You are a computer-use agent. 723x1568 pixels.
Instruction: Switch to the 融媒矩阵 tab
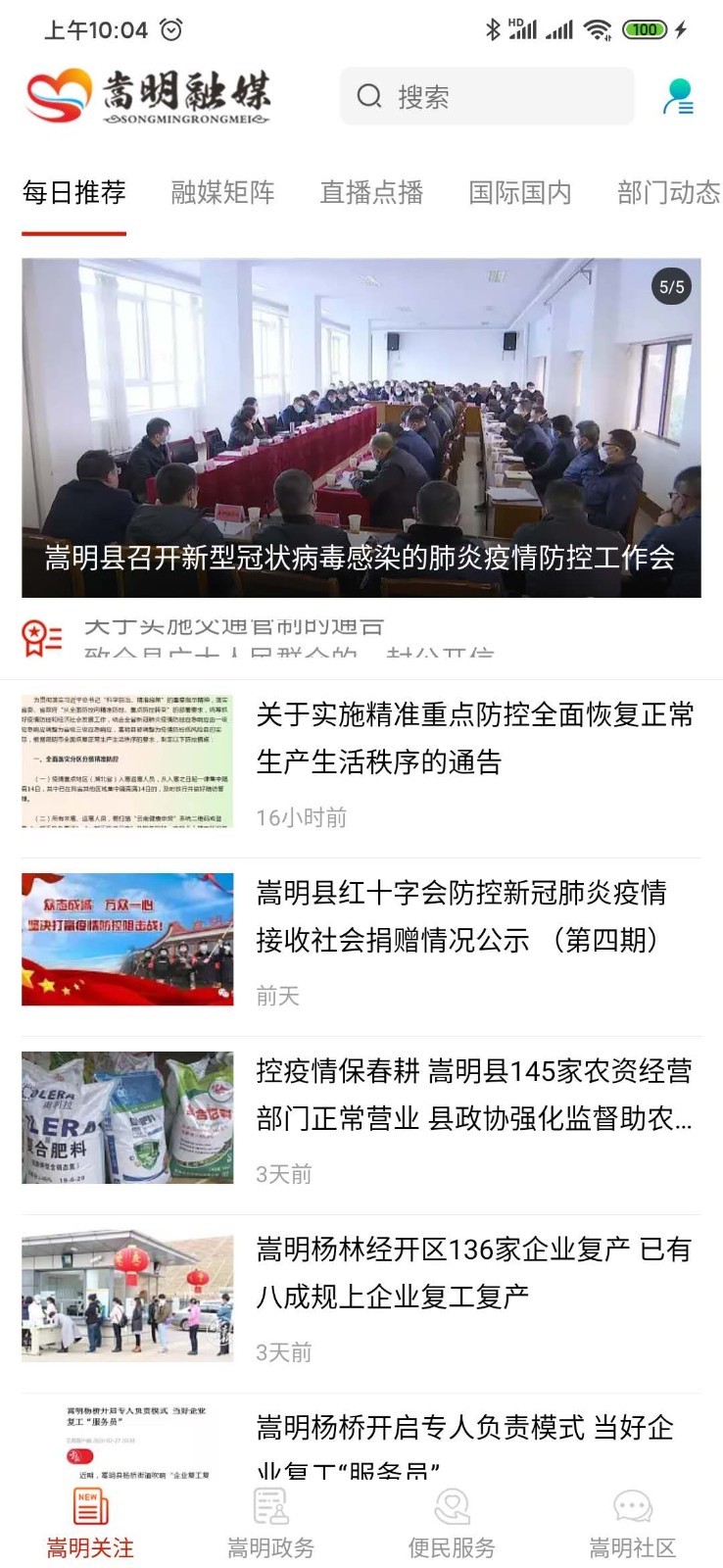click(222, 192)
